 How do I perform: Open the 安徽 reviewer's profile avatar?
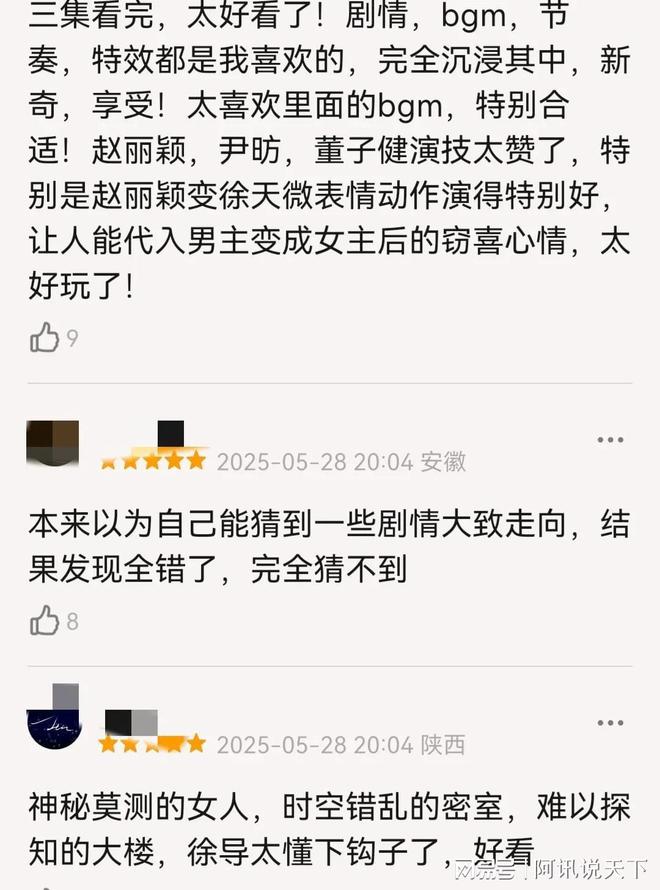click(x=53, y=444)
